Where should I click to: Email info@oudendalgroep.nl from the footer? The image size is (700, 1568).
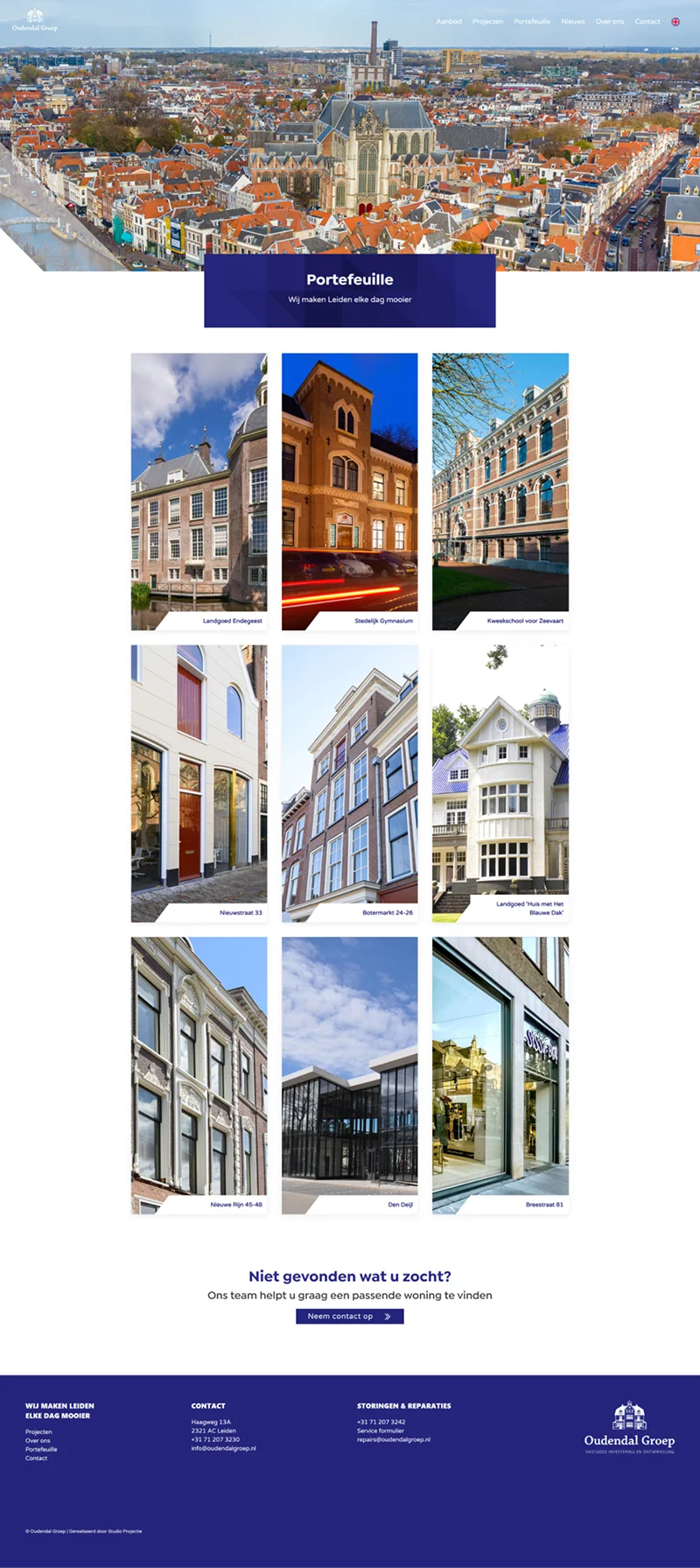[224, 1448]
